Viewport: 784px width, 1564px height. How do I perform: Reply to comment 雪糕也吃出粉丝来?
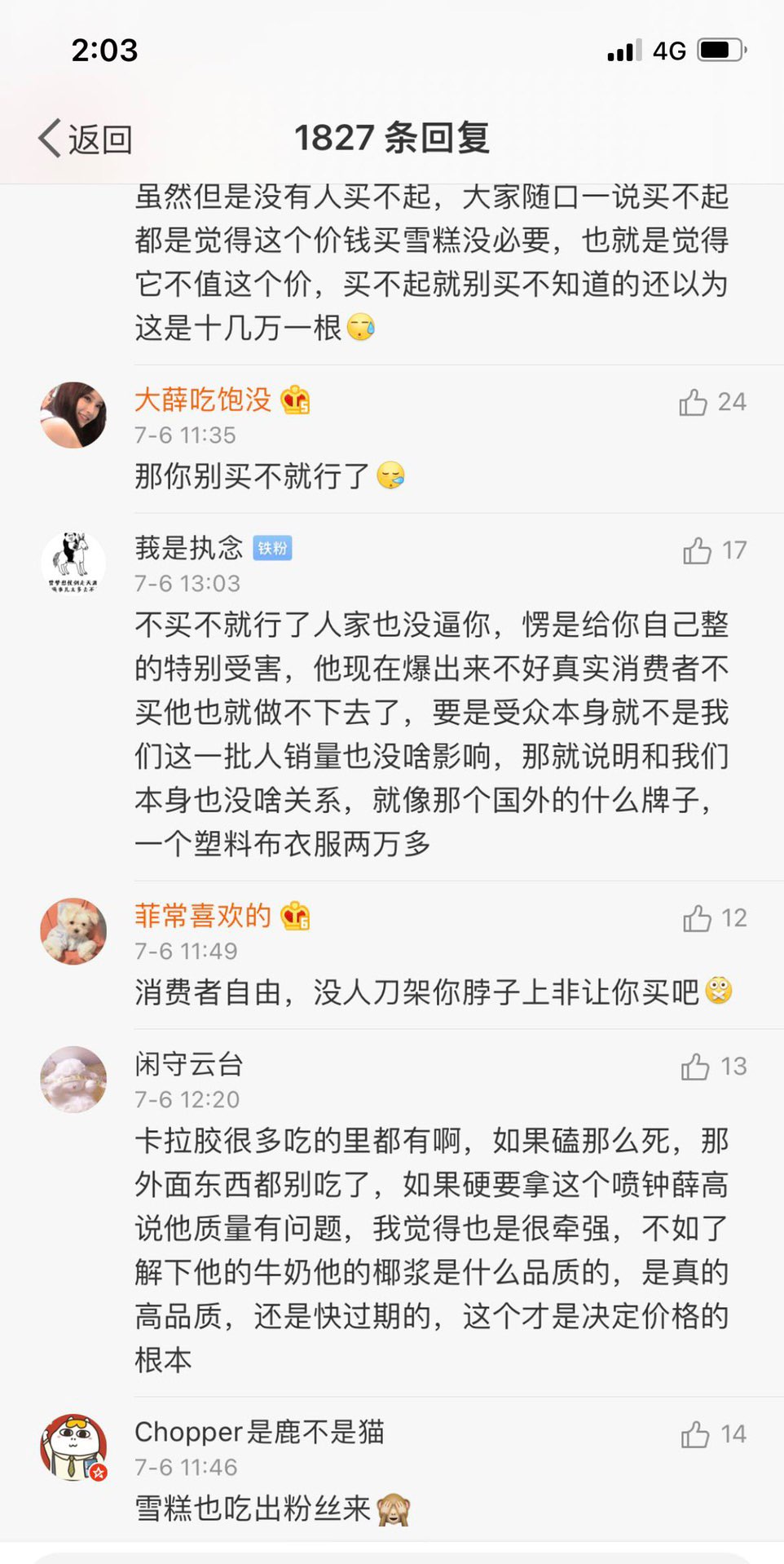(x=253, y=1509)
